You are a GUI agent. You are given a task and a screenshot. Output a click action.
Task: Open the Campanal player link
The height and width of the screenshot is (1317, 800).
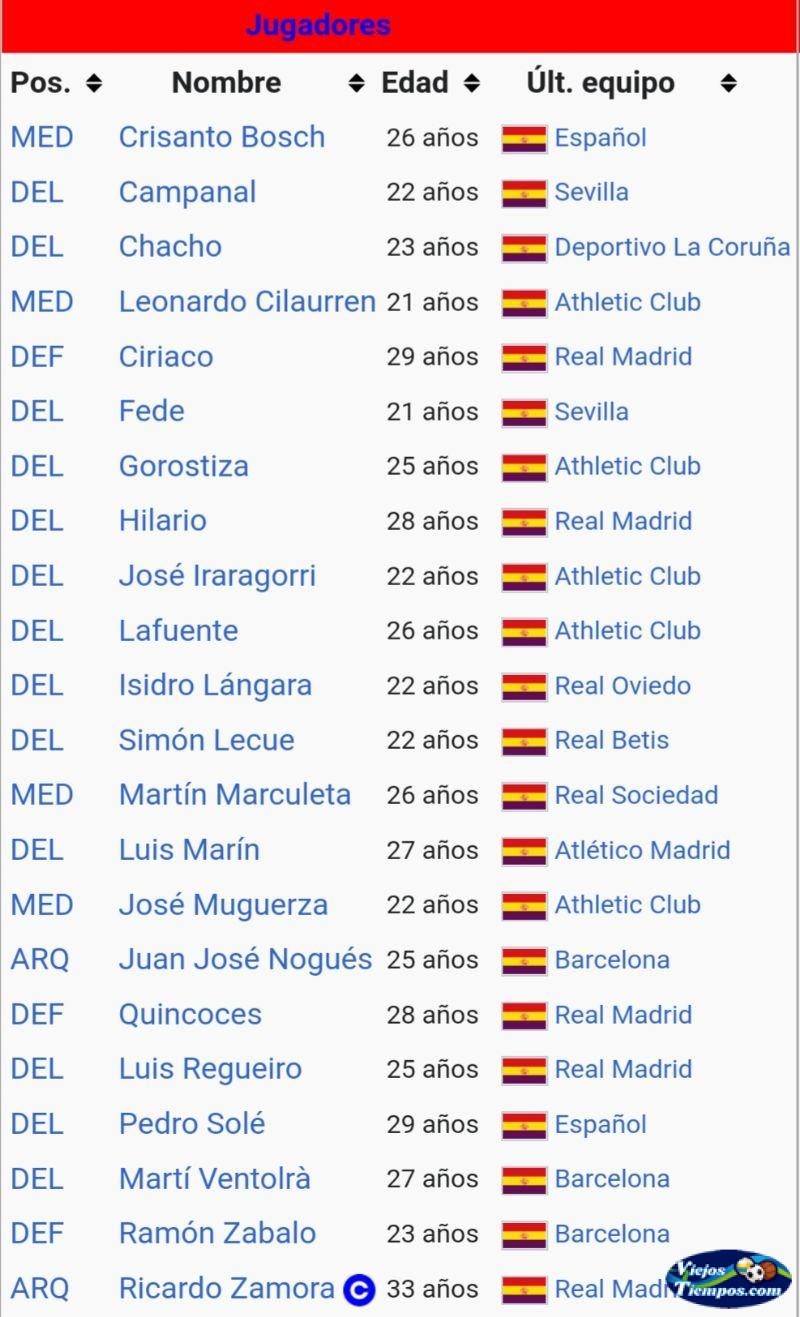[187, 192]
